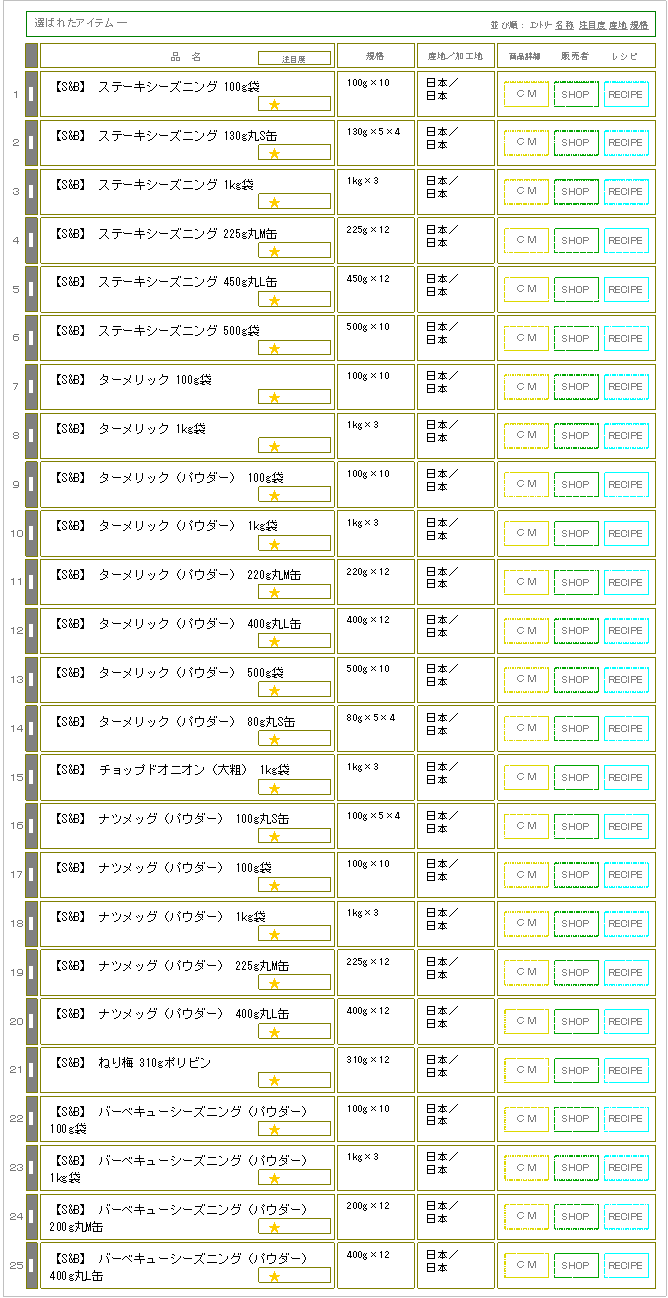Screen dimensions: 668x1298
Task: View RECIPE for ステーキシーズニング 1kg袋
Action: click(626, 192)
